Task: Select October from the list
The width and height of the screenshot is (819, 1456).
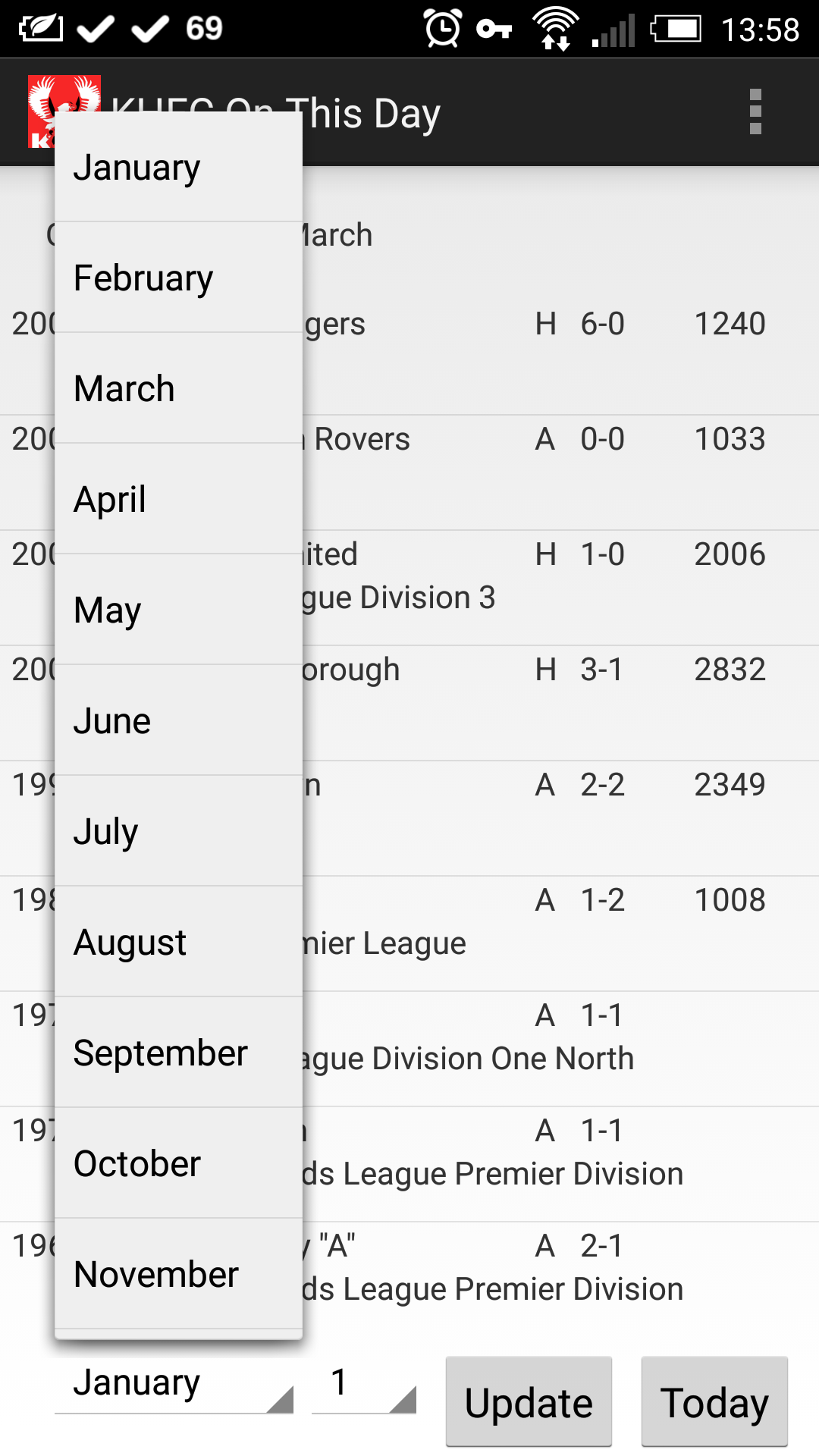Action: 178,1164
